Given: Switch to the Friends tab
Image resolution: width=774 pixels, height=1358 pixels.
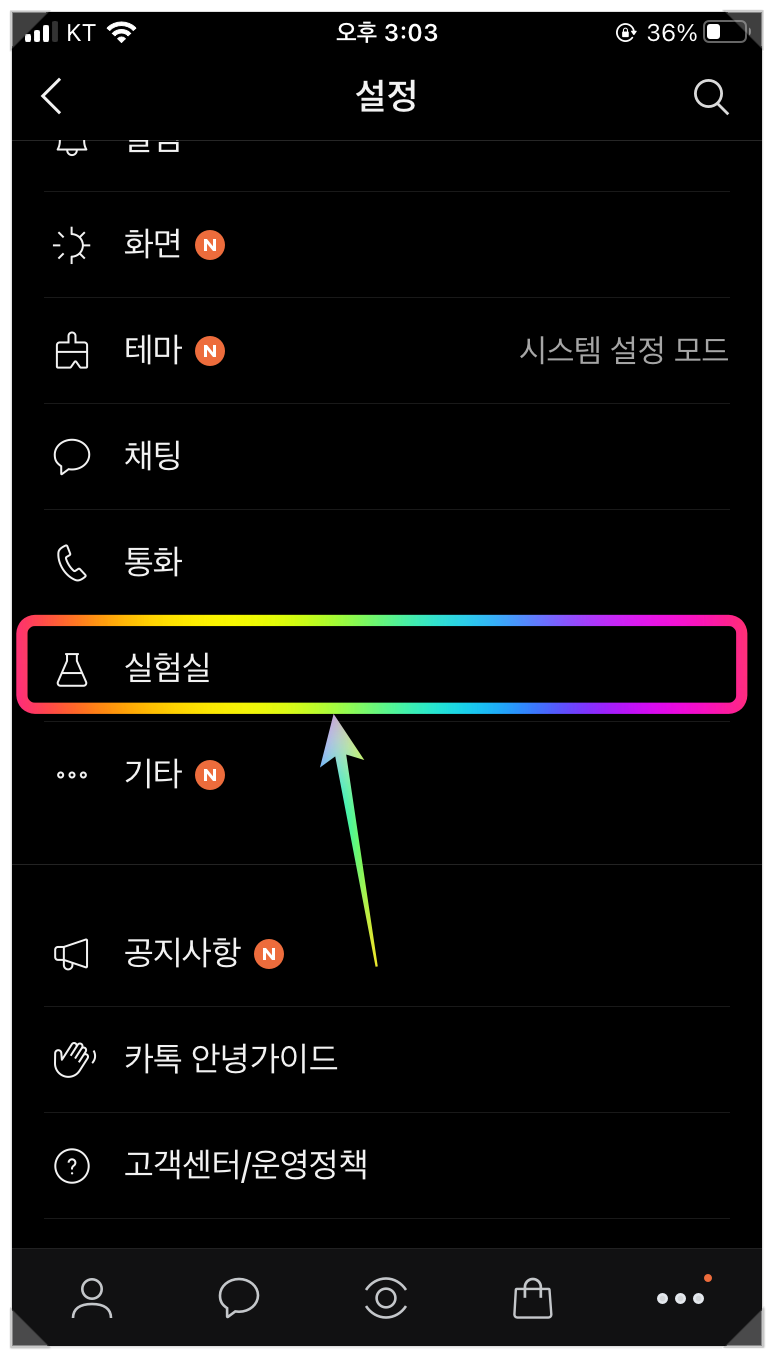Looking at the screenshot, I should click(92, 1298).
